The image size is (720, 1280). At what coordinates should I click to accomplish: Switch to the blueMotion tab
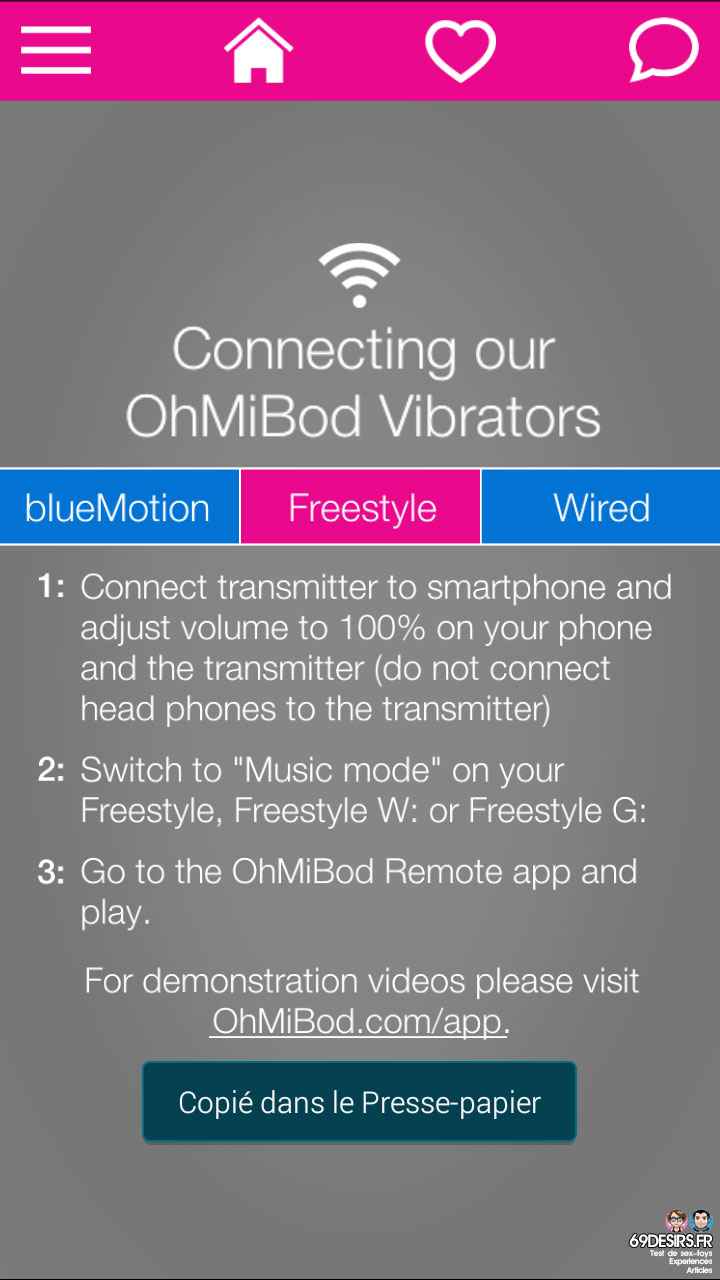pos(119,507)
